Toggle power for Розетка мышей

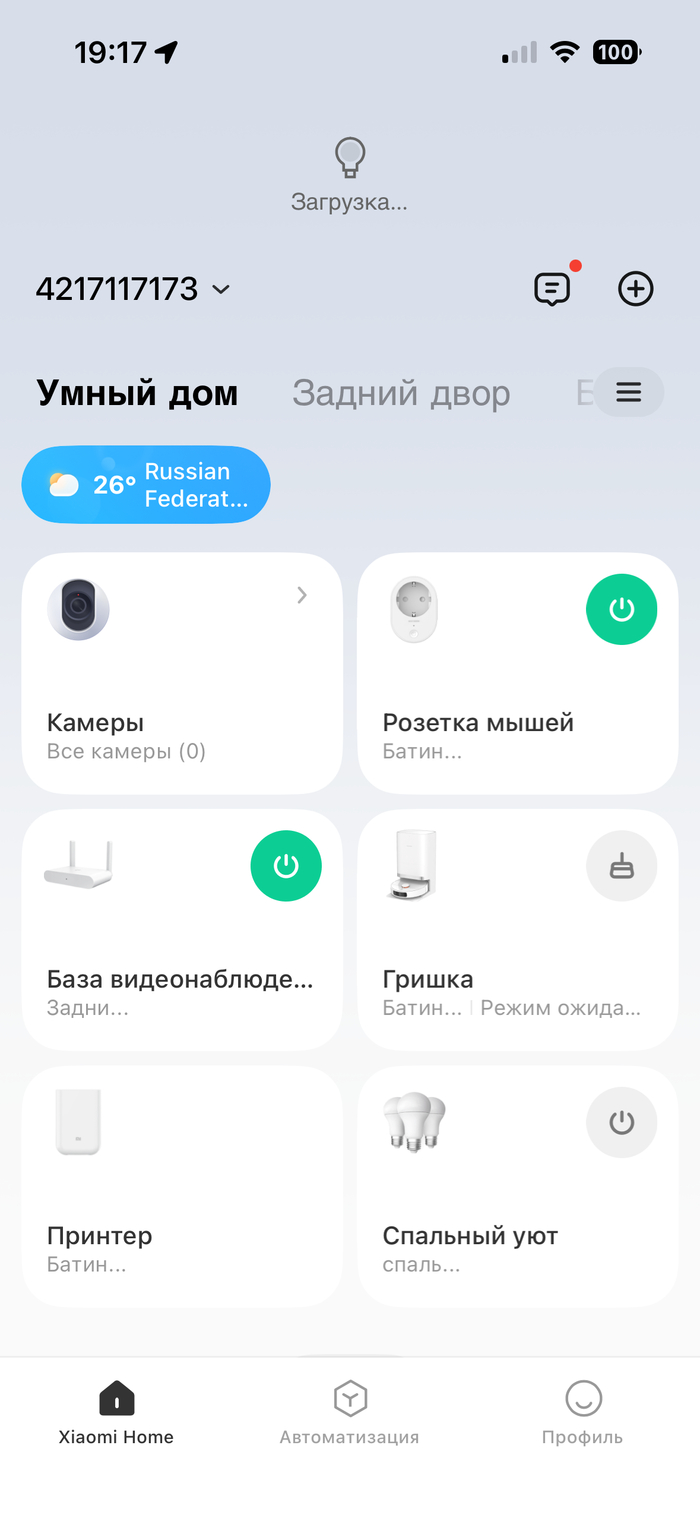[621, 609]
